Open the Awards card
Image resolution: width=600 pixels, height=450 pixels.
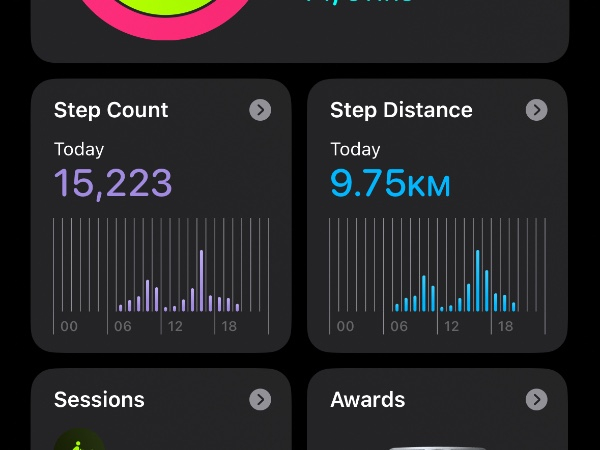[437, 410]
